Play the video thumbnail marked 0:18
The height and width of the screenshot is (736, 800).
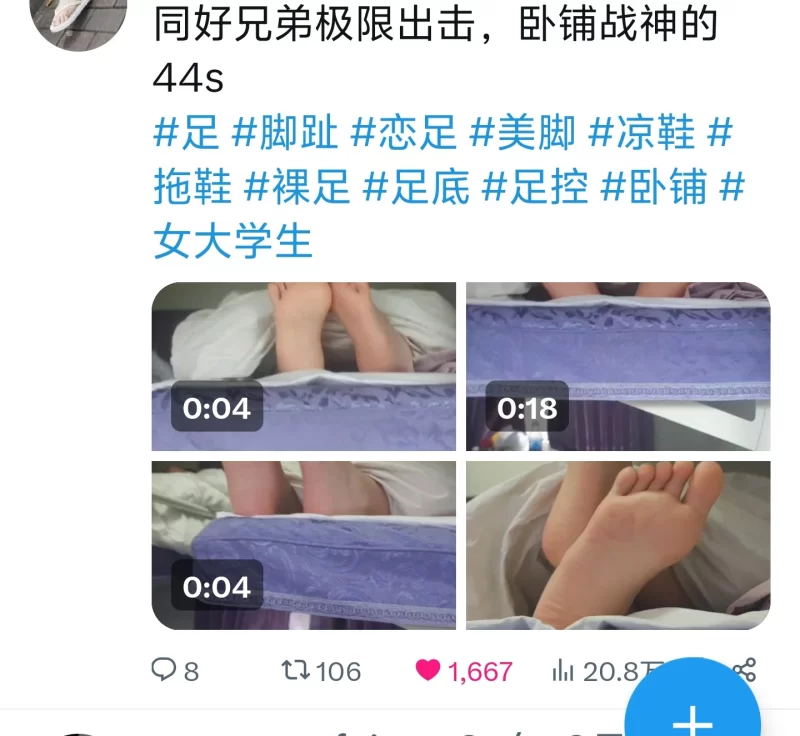618,366
